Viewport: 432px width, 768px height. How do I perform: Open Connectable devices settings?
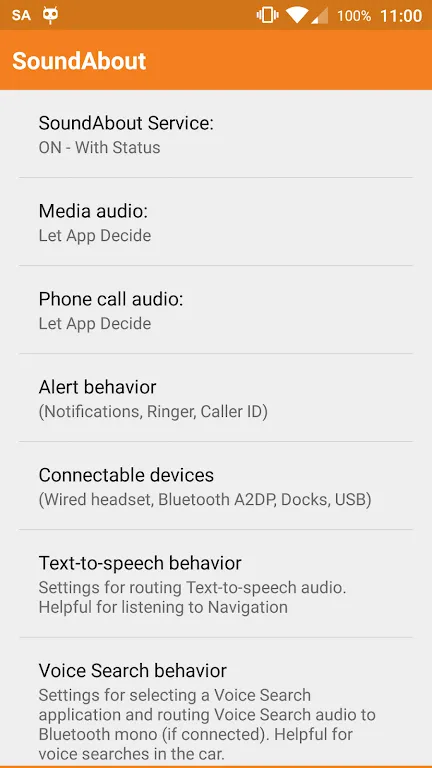[x=216, y=486]
